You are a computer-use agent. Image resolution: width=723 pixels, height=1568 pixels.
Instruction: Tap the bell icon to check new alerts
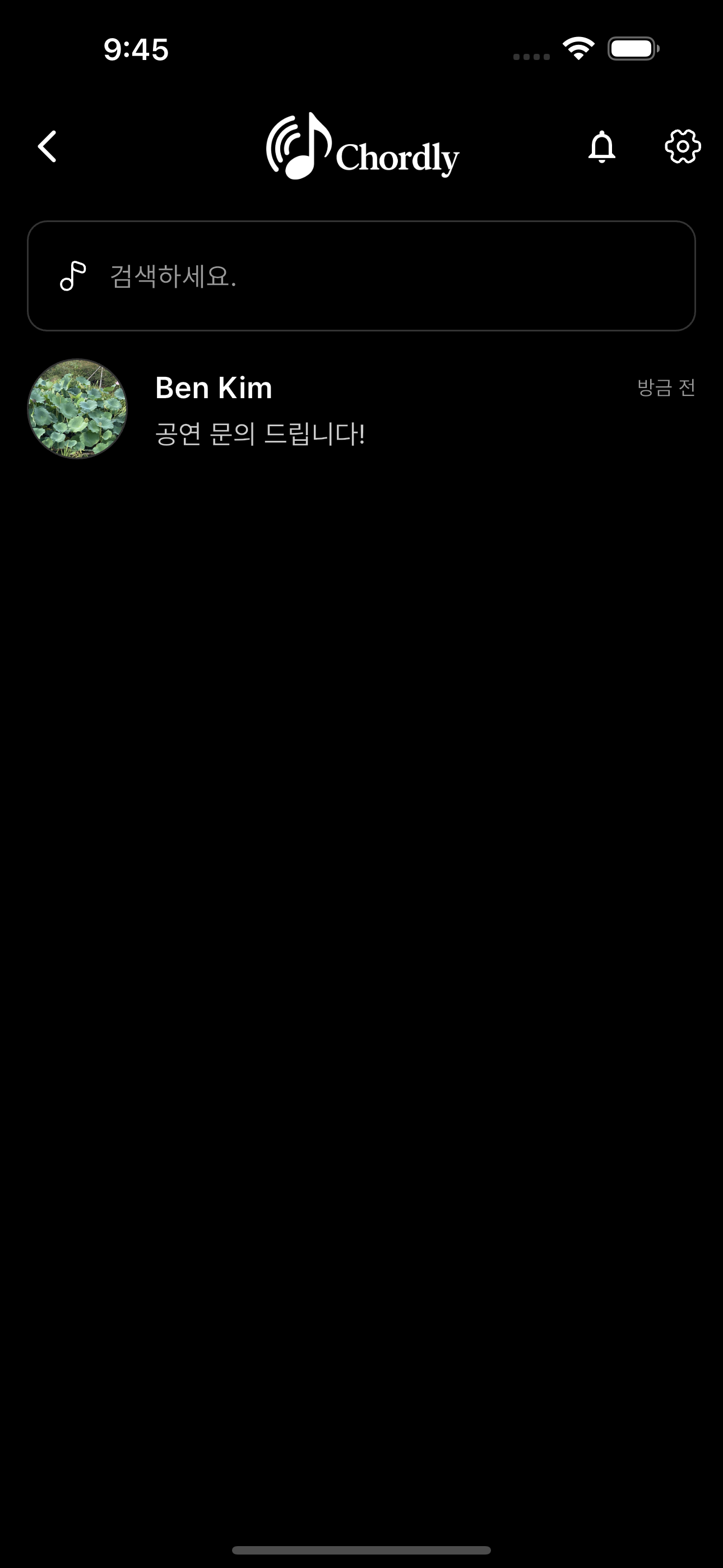pos(601,146)
